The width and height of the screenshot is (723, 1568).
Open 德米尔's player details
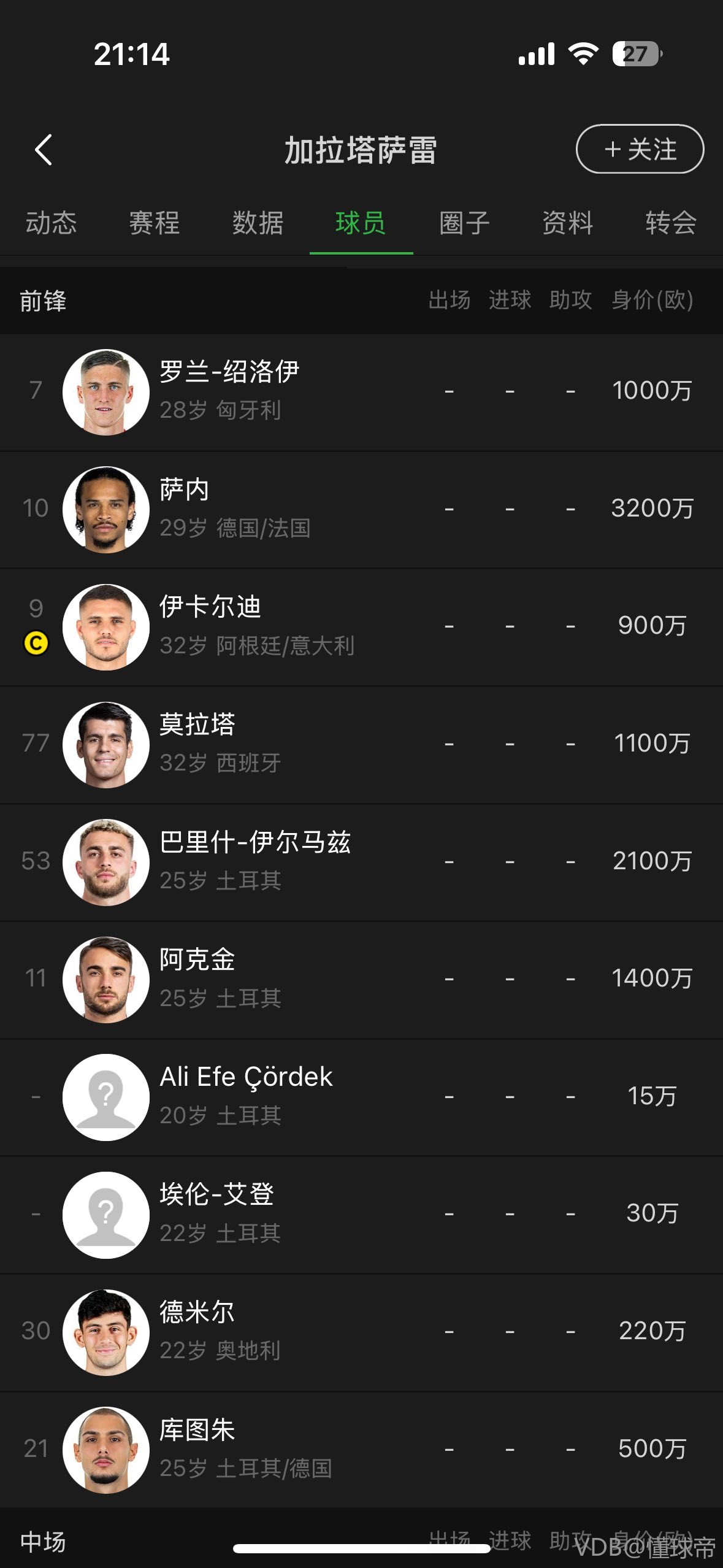click(x=361, y=1332)
